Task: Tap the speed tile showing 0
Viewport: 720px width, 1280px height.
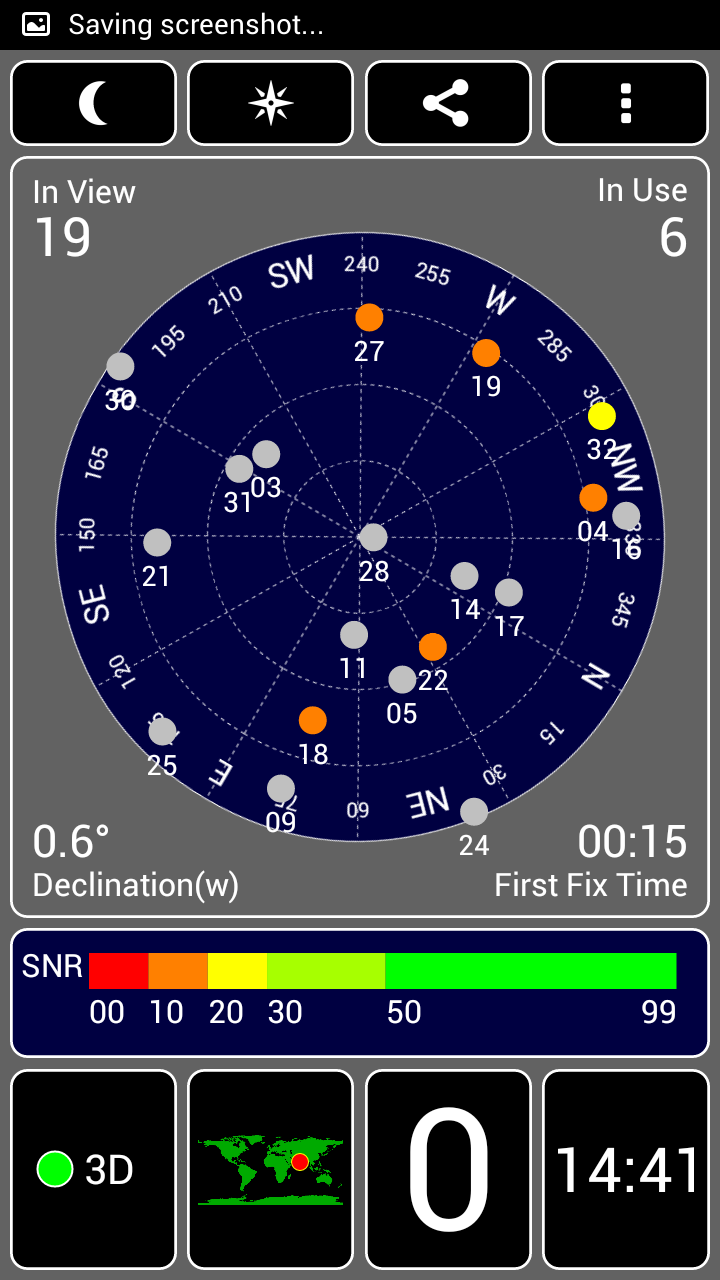Action: tap(448, 1169)
